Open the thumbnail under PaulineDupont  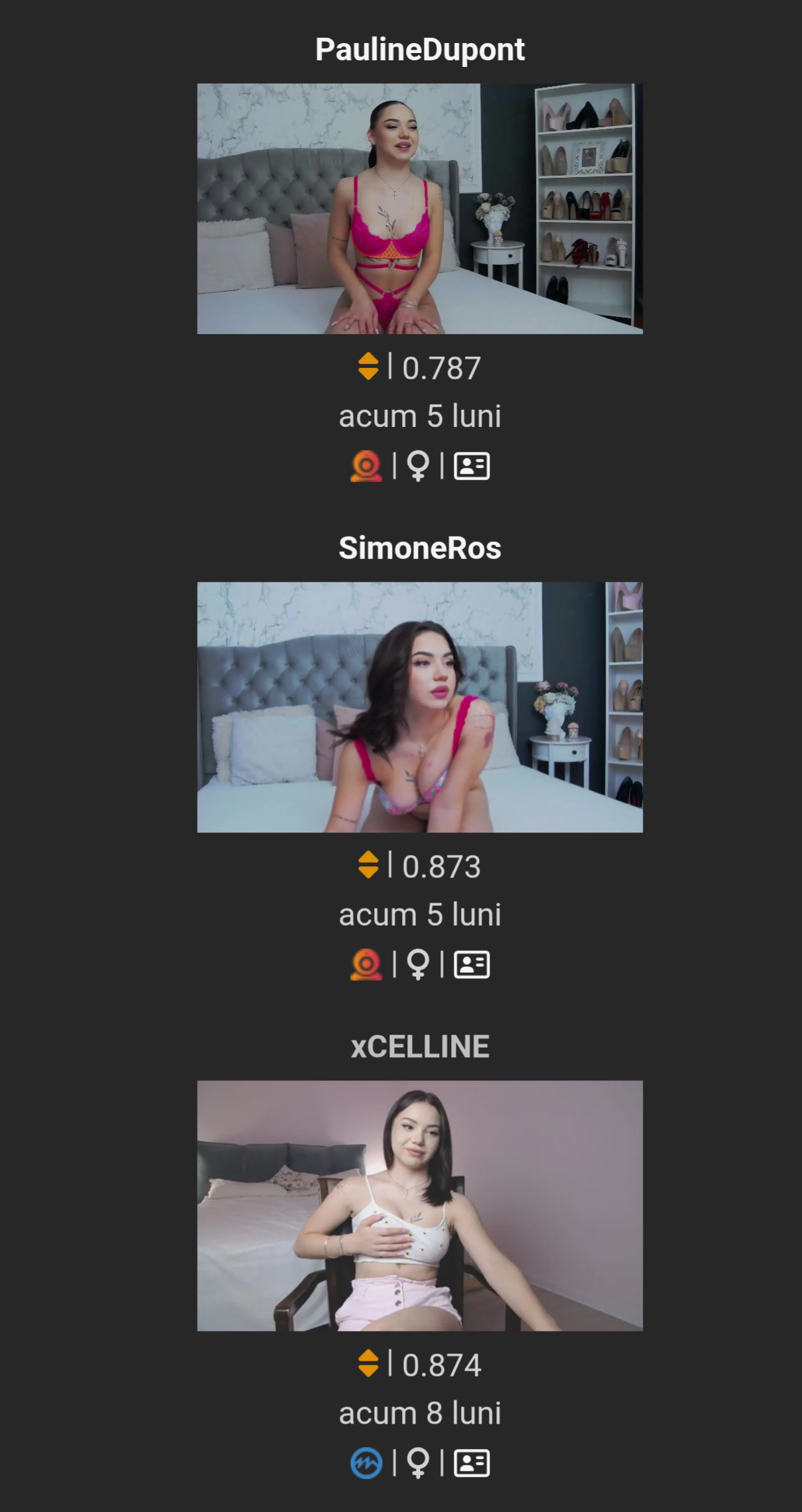click(419, 208)
